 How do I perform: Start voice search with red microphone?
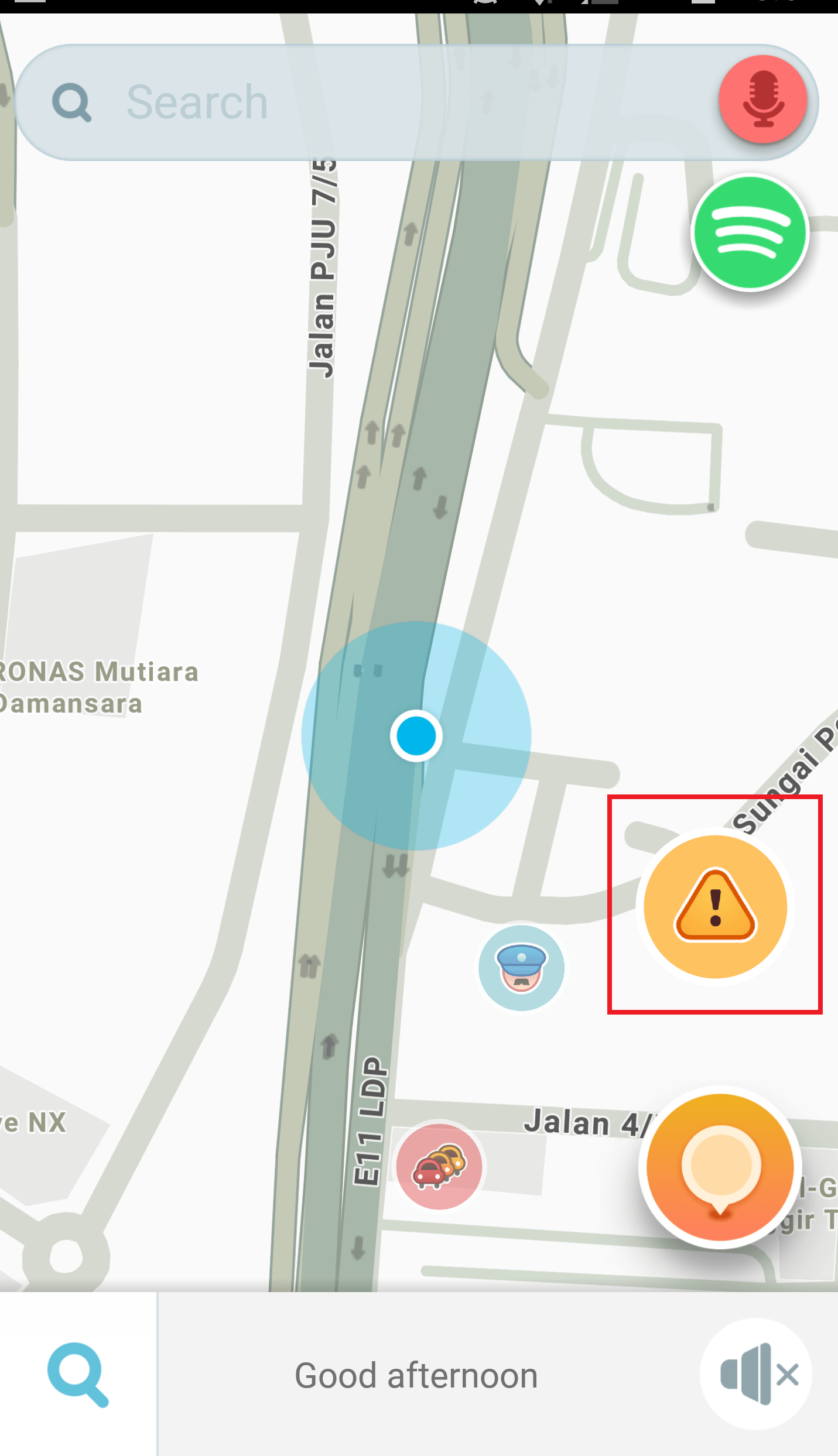[x=763, y=100]
